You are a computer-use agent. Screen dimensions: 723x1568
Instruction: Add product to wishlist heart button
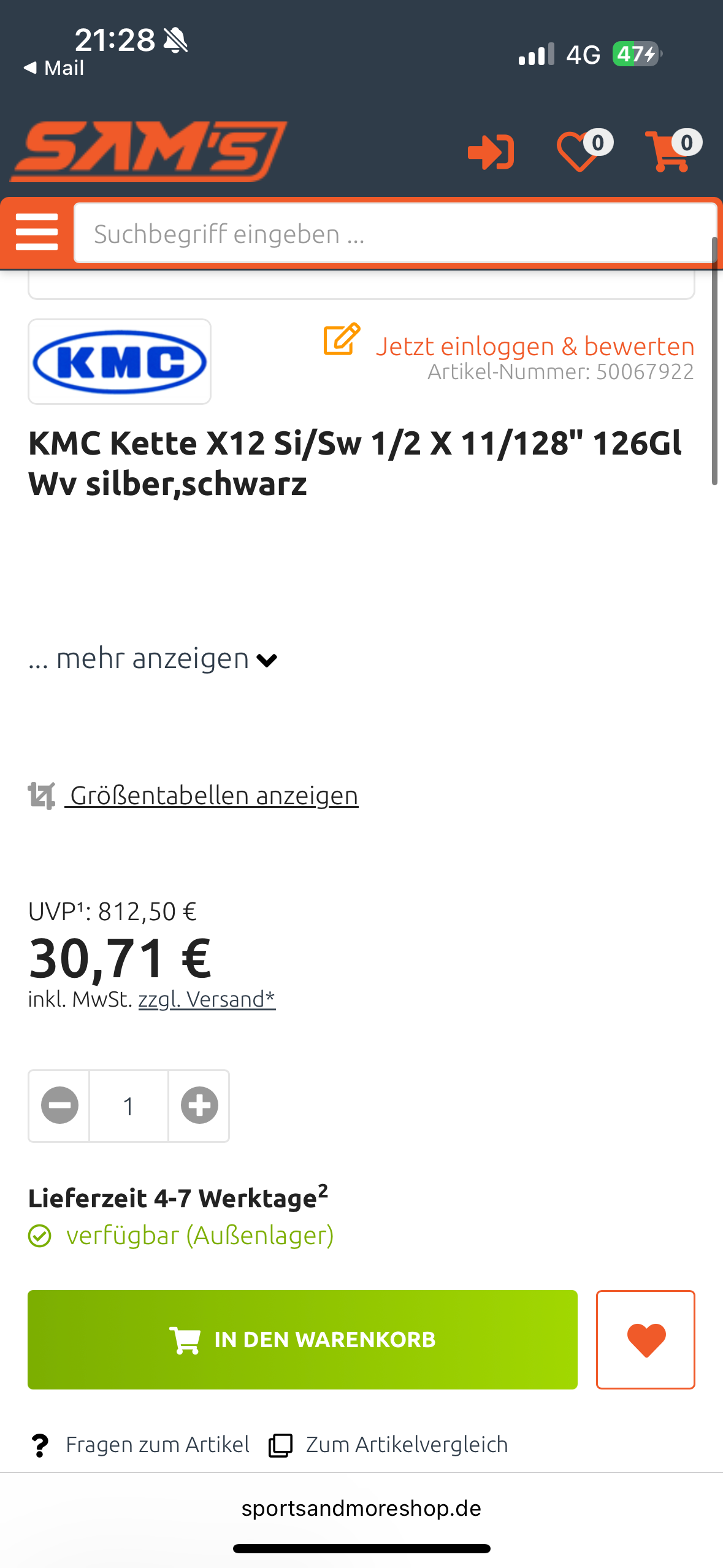[x=646, y=1339]
